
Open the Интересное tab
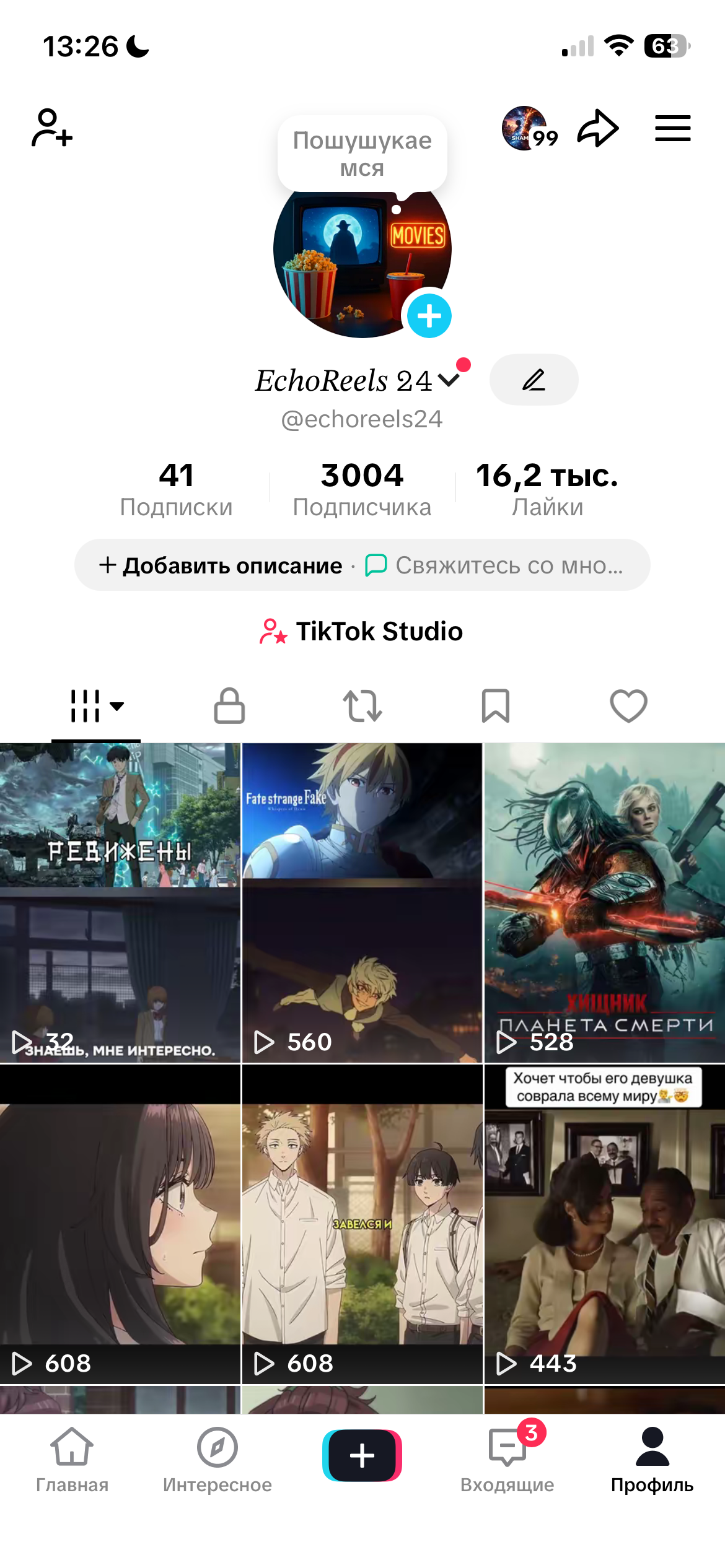click(217, 1459)
